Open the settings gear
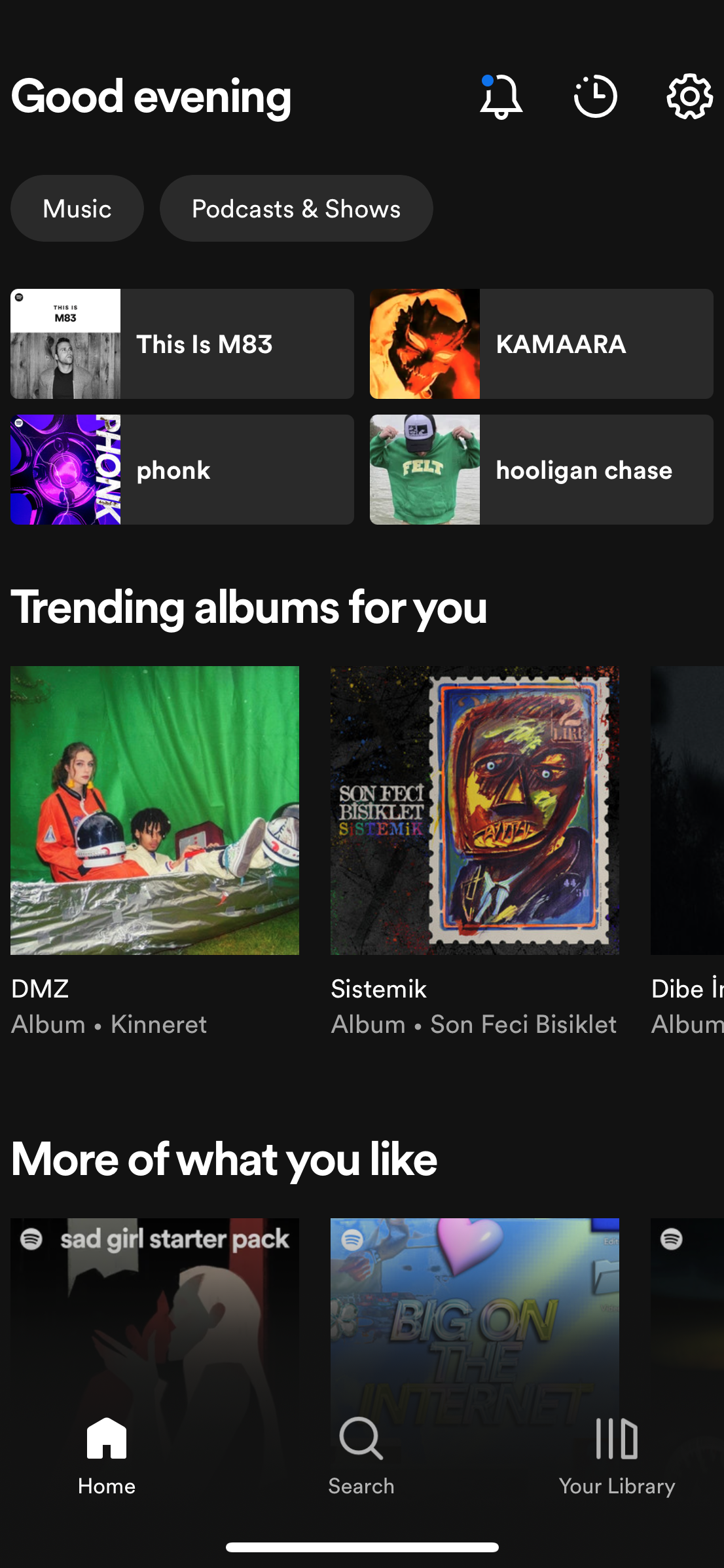This screenshot has width=724, height=1568. (x=689, y=97)
